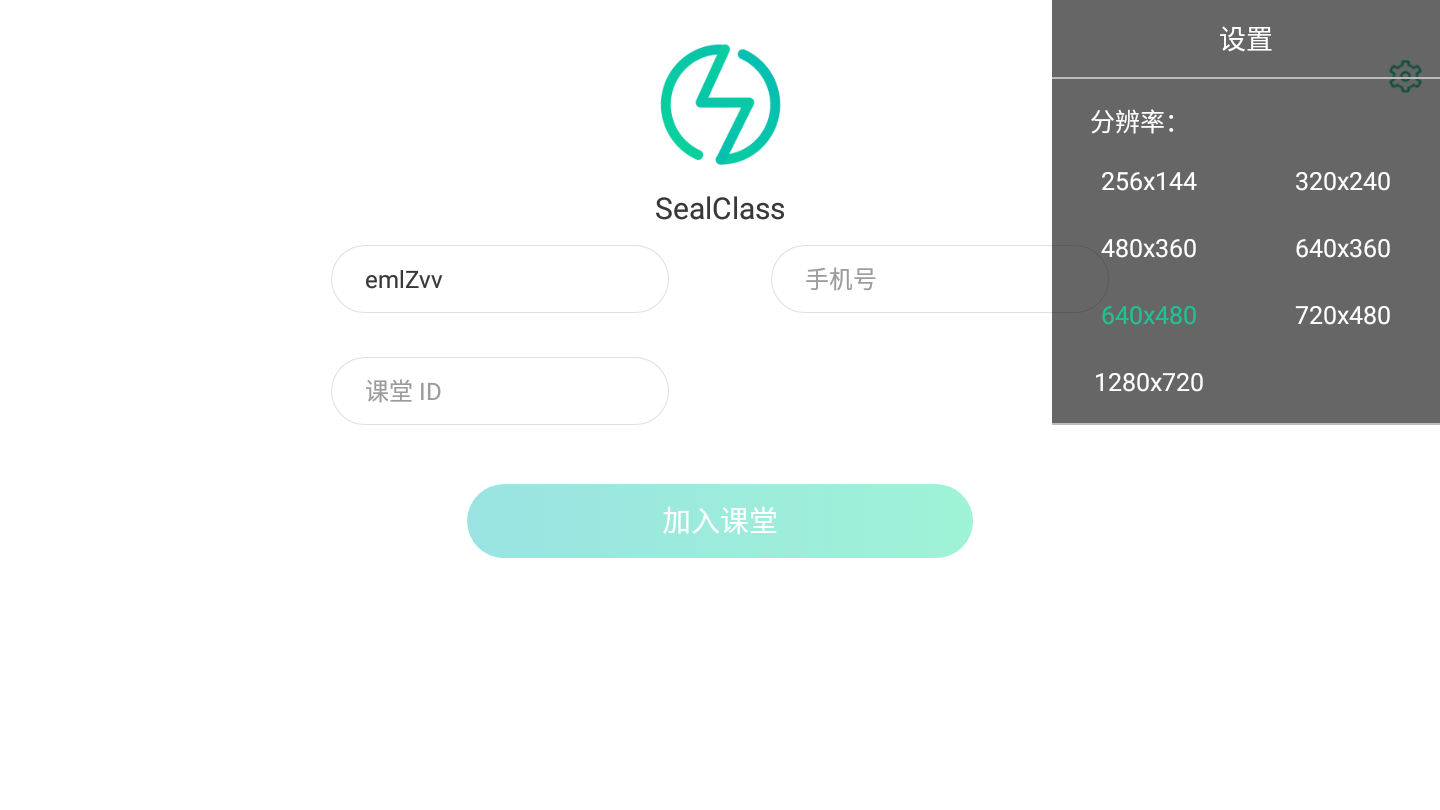Screen dimensions: 1440x810
Task: Pick the 640x360 resolution
Action: [1342, 248]
